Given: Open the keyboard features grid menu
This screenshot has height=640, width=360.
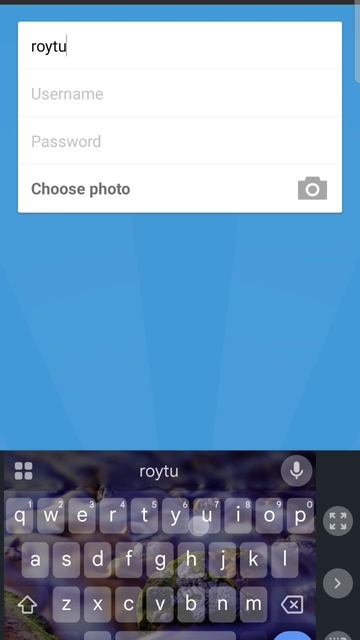Looking at the screenshot, I should coord(23,471).
